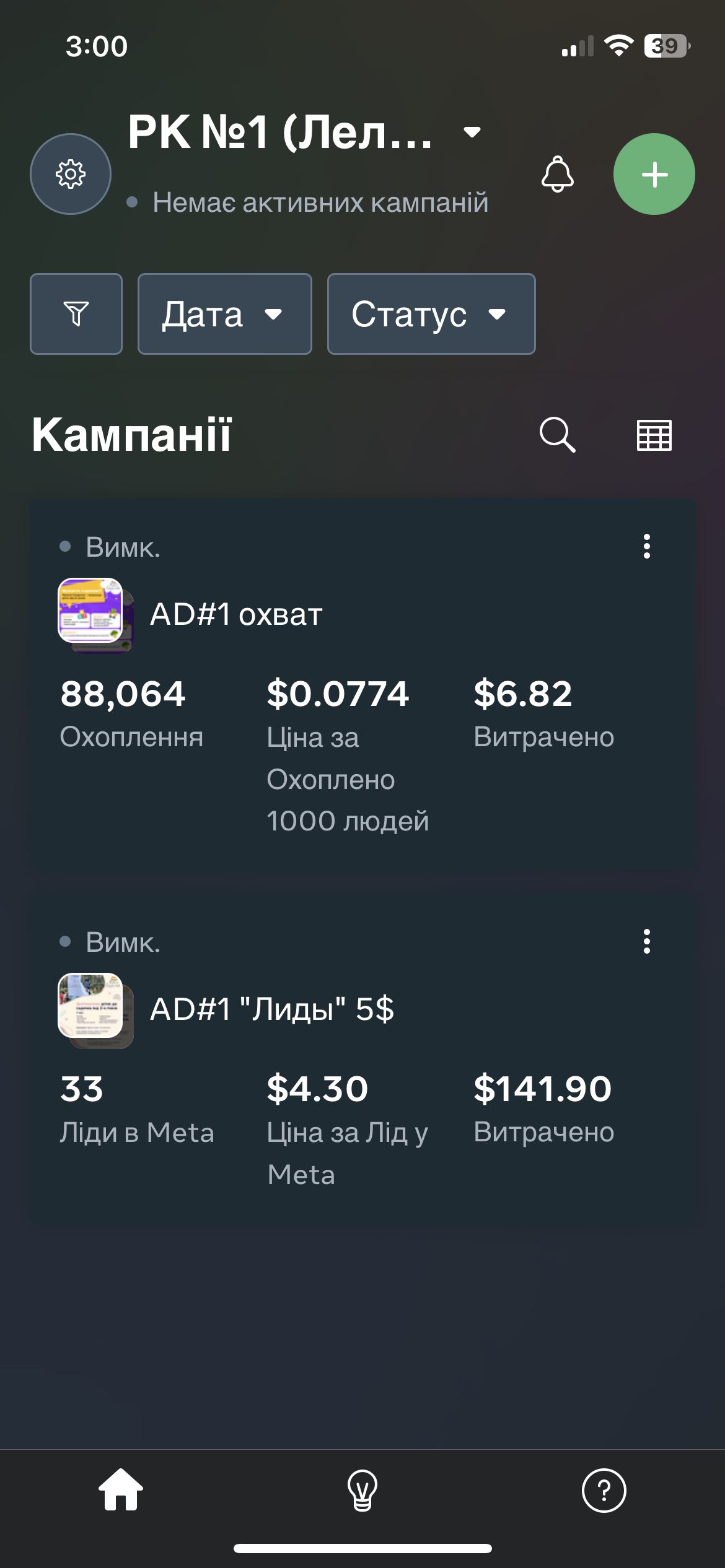725x1568 pixels.
Task: Open the settings gear
Action: tap(71, 174)
